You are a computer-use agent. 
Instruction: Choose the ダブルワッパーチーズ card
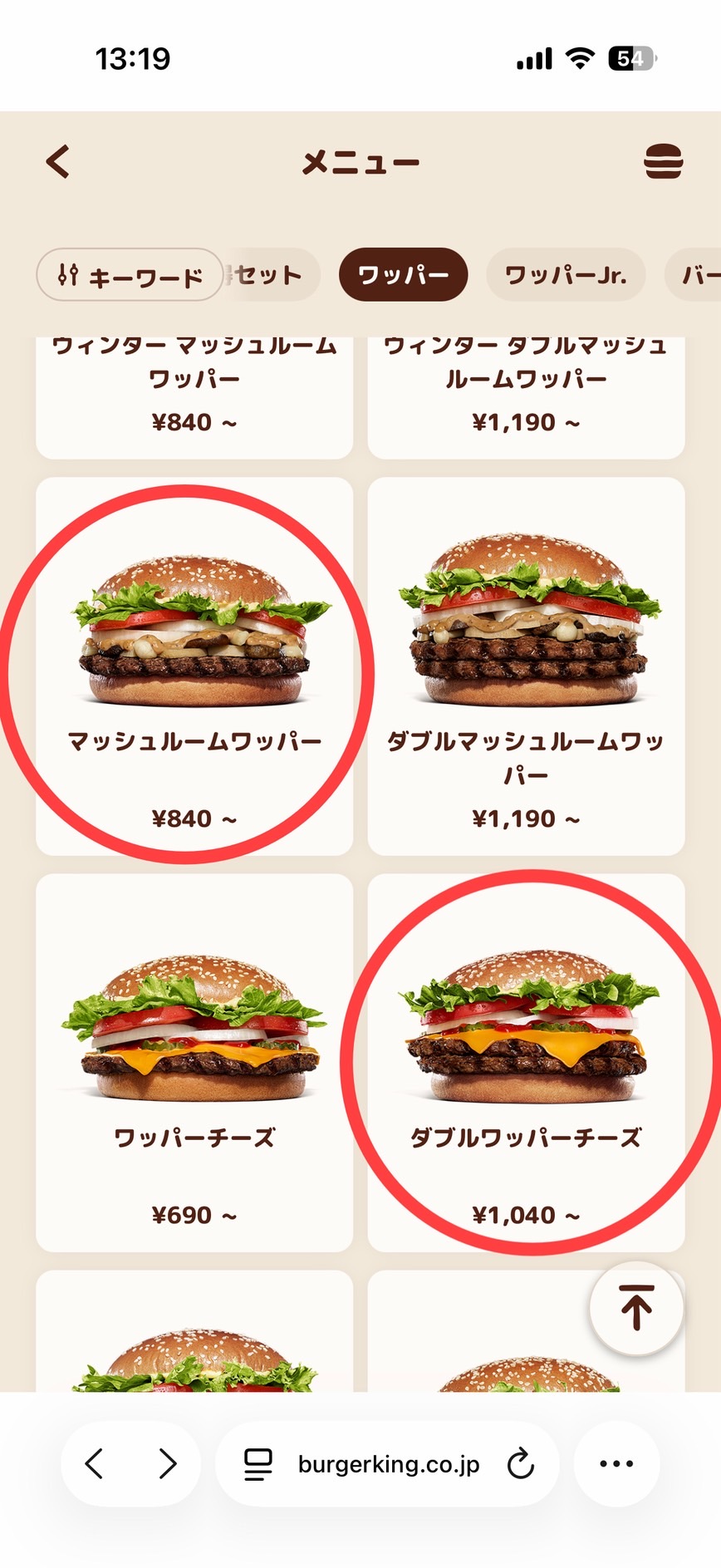click(526, 1062)
